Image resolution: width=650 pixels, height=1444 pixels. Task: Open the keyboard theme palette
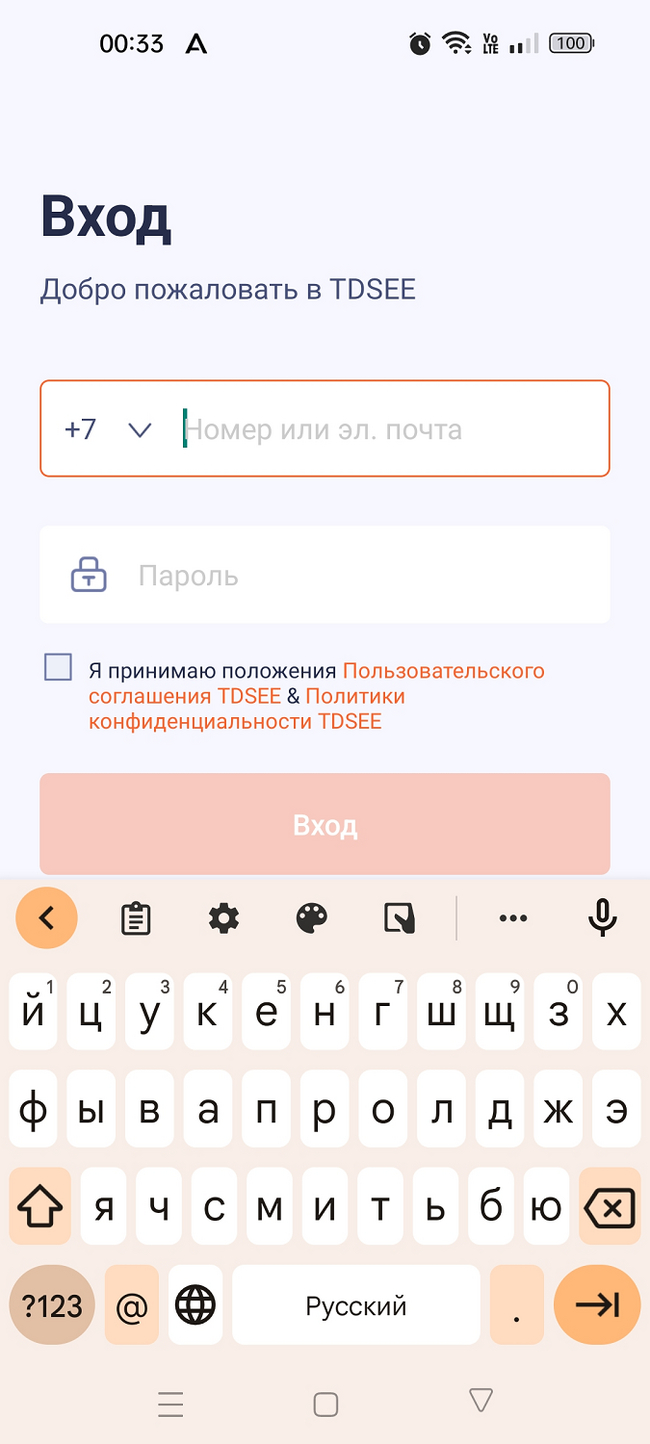click(312, 918)
